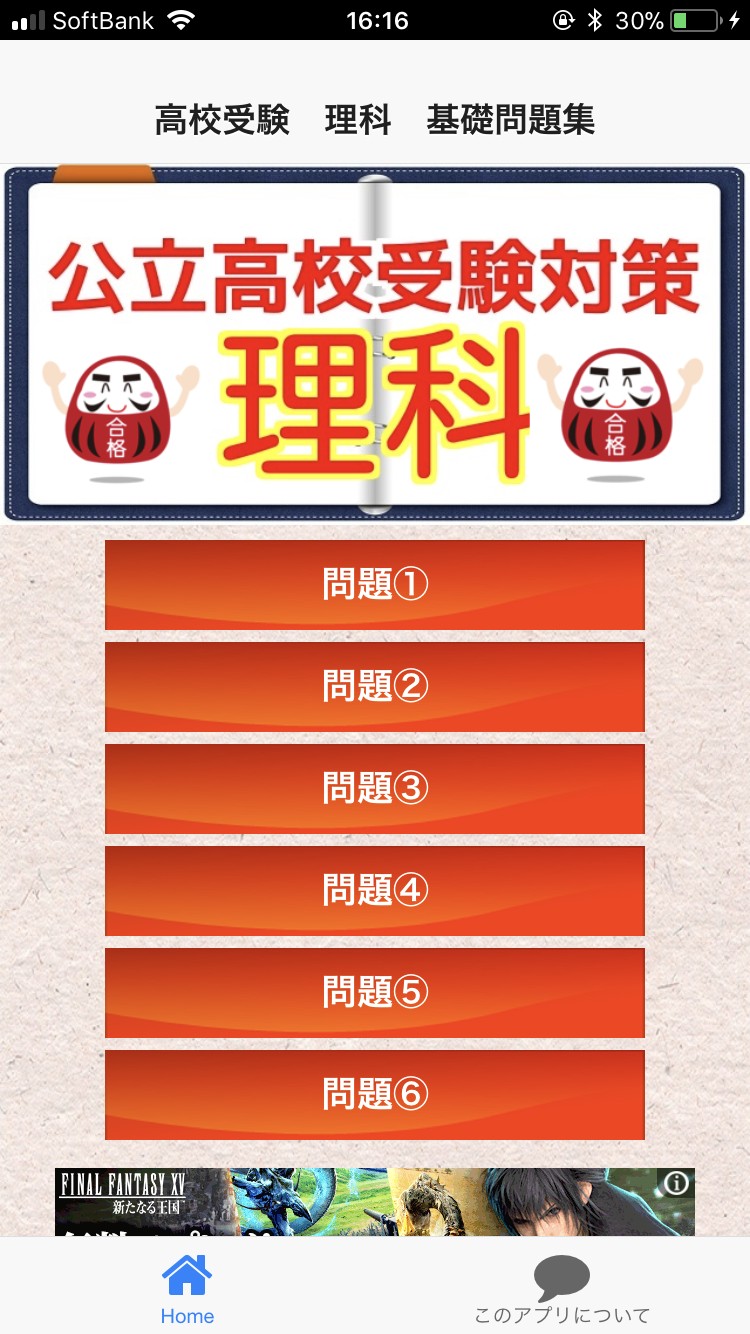Choose the 問題⑤ button

(375, 993)
